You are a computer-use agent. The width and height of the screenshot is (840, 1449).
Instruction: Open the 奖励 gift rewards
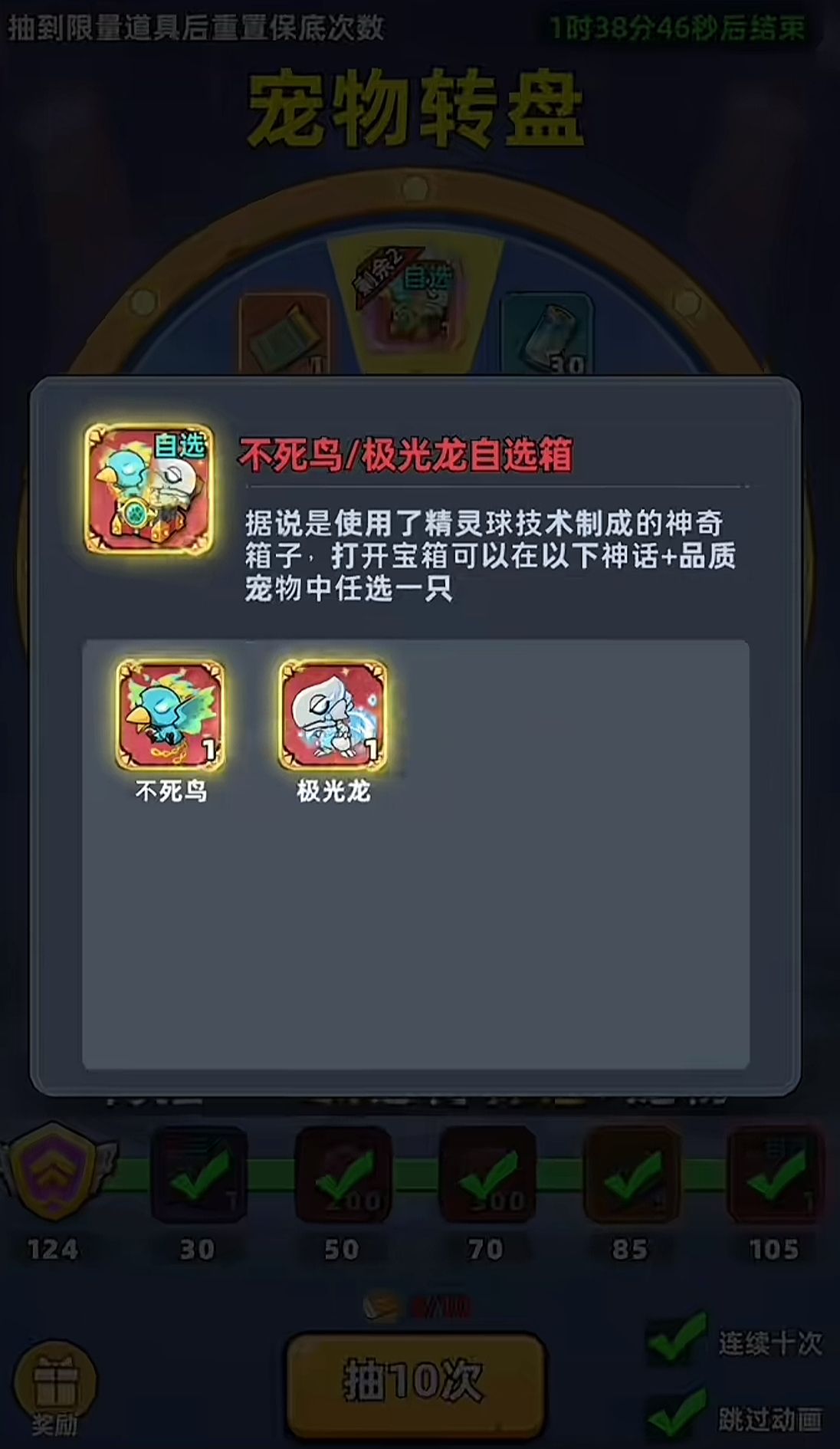tap(55, 1388)
